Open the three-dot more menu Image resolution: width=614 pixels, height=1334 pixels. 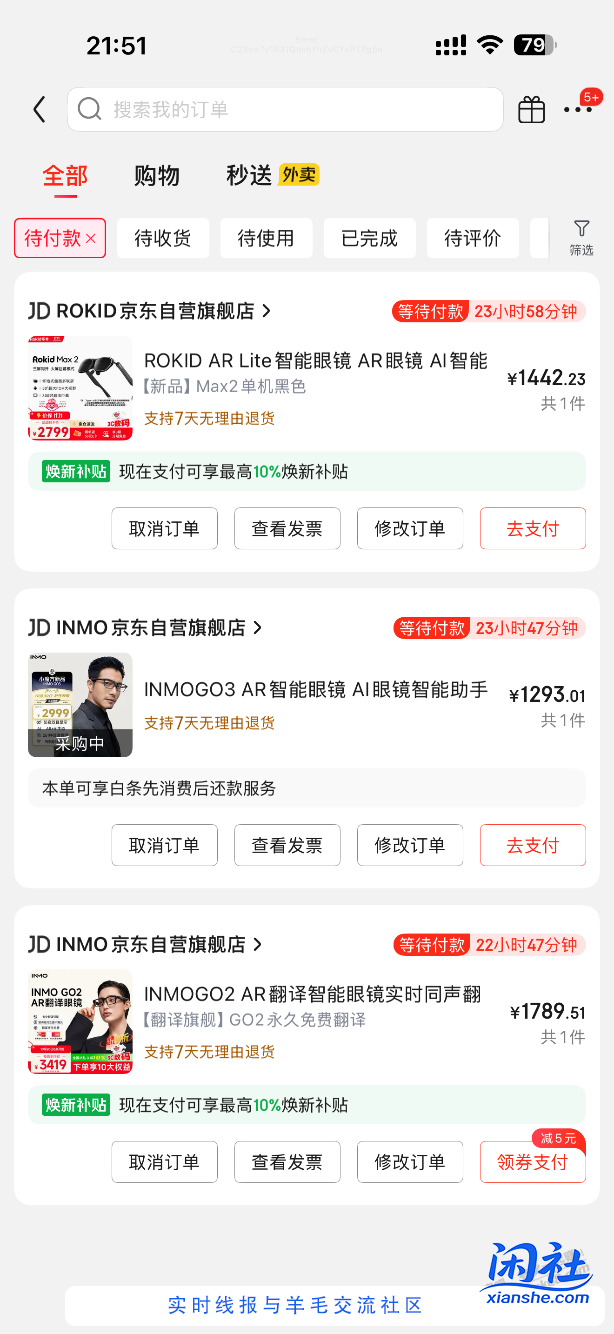point(578,109)
